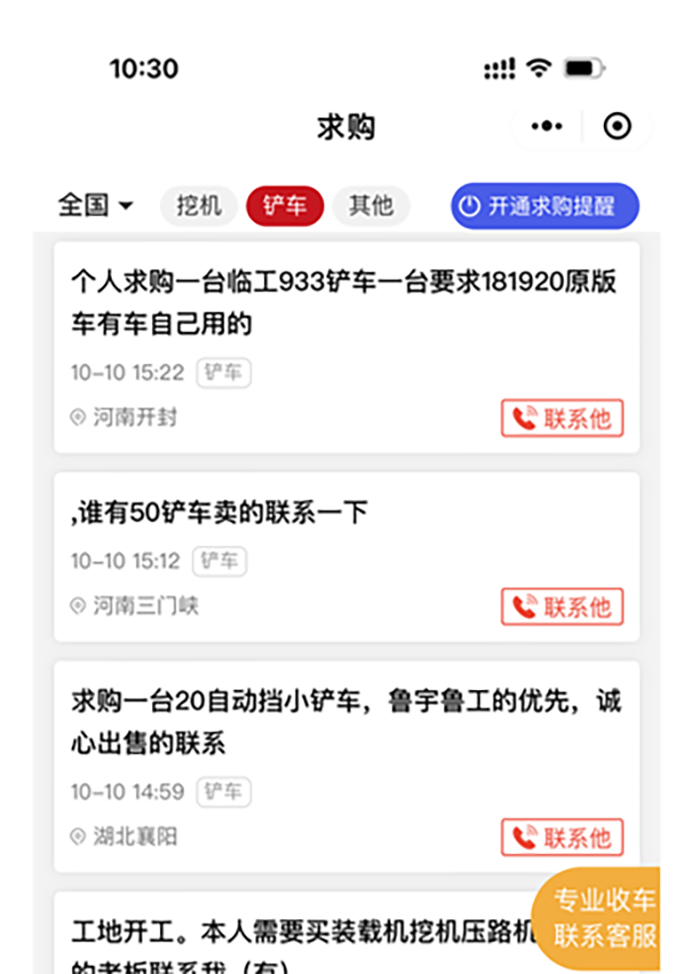
Task: Open the mini program more options menu
Action: point(547,126)
